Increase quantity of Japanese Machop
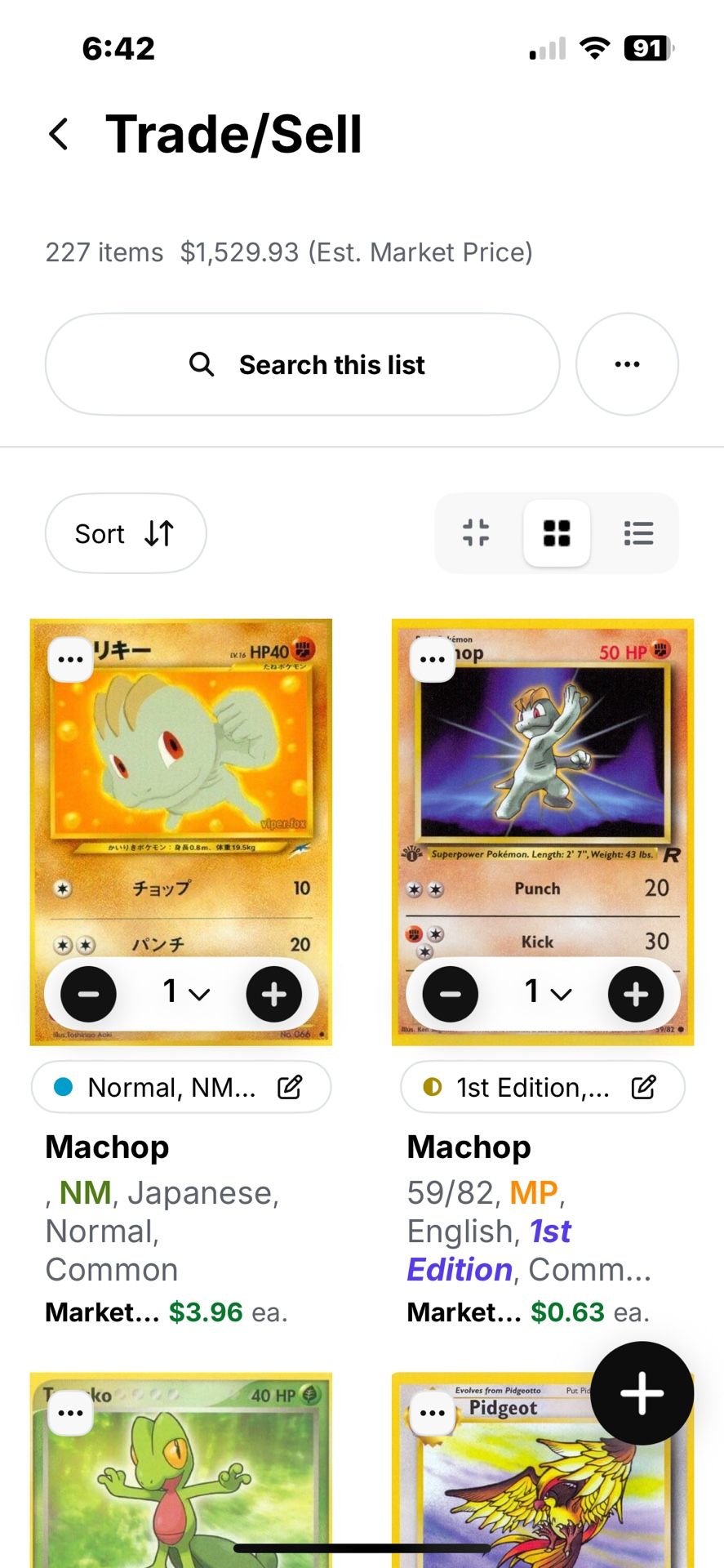 point(274,994)
